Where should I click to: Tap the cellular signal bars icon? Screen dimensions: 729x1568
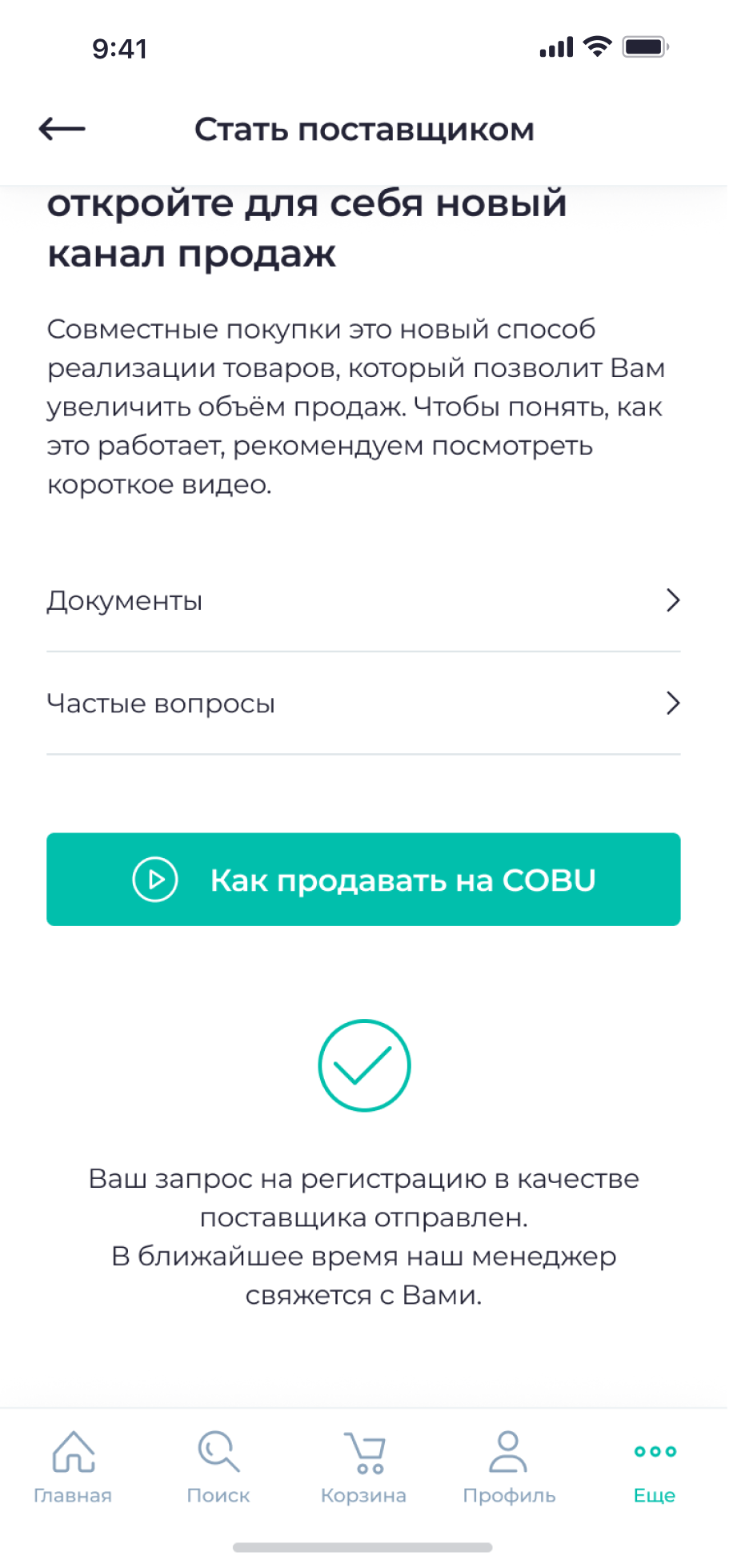[x=555, y=46]
